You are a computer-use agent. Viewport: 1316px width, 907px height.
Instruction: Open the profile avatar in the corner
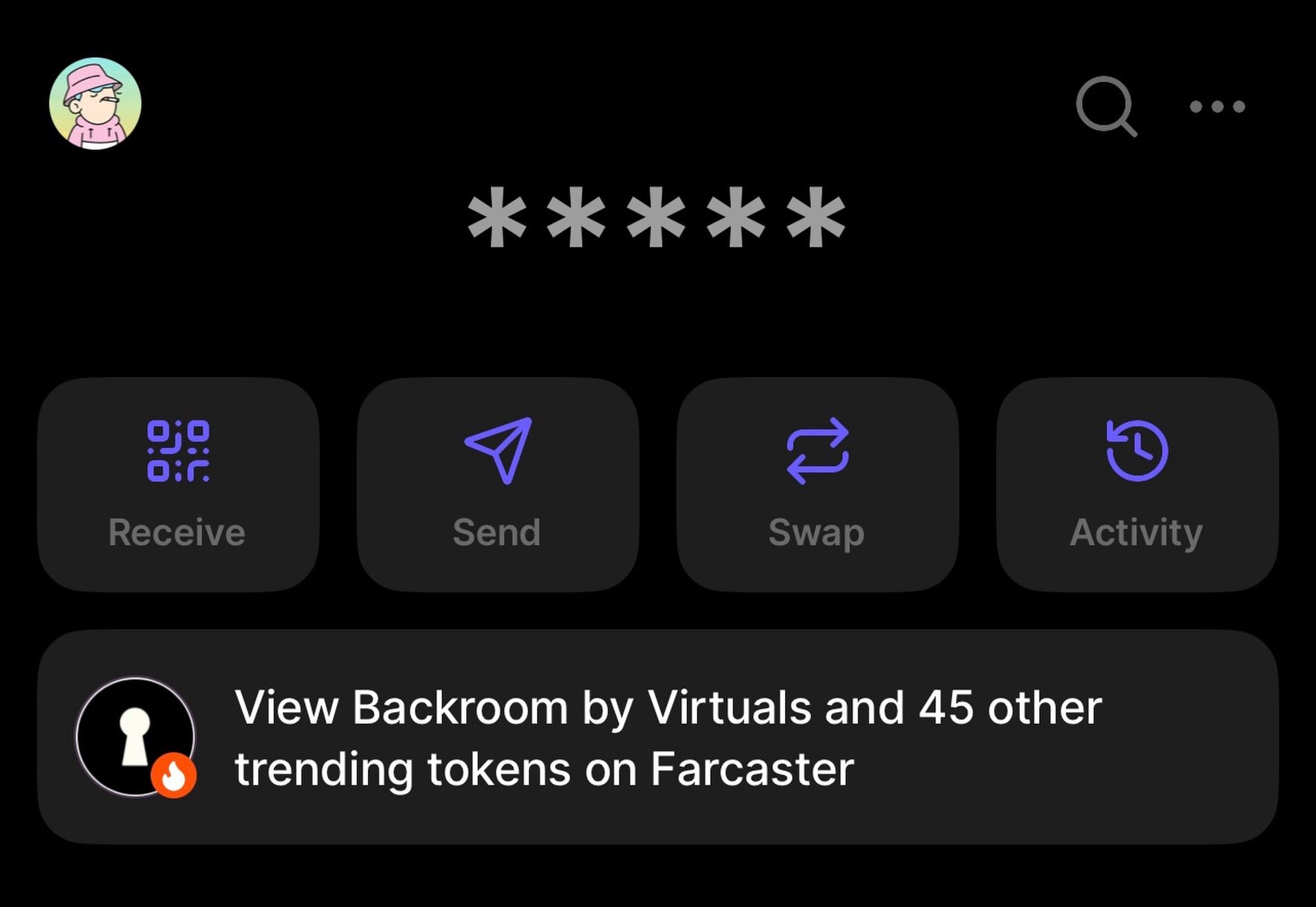95,103
